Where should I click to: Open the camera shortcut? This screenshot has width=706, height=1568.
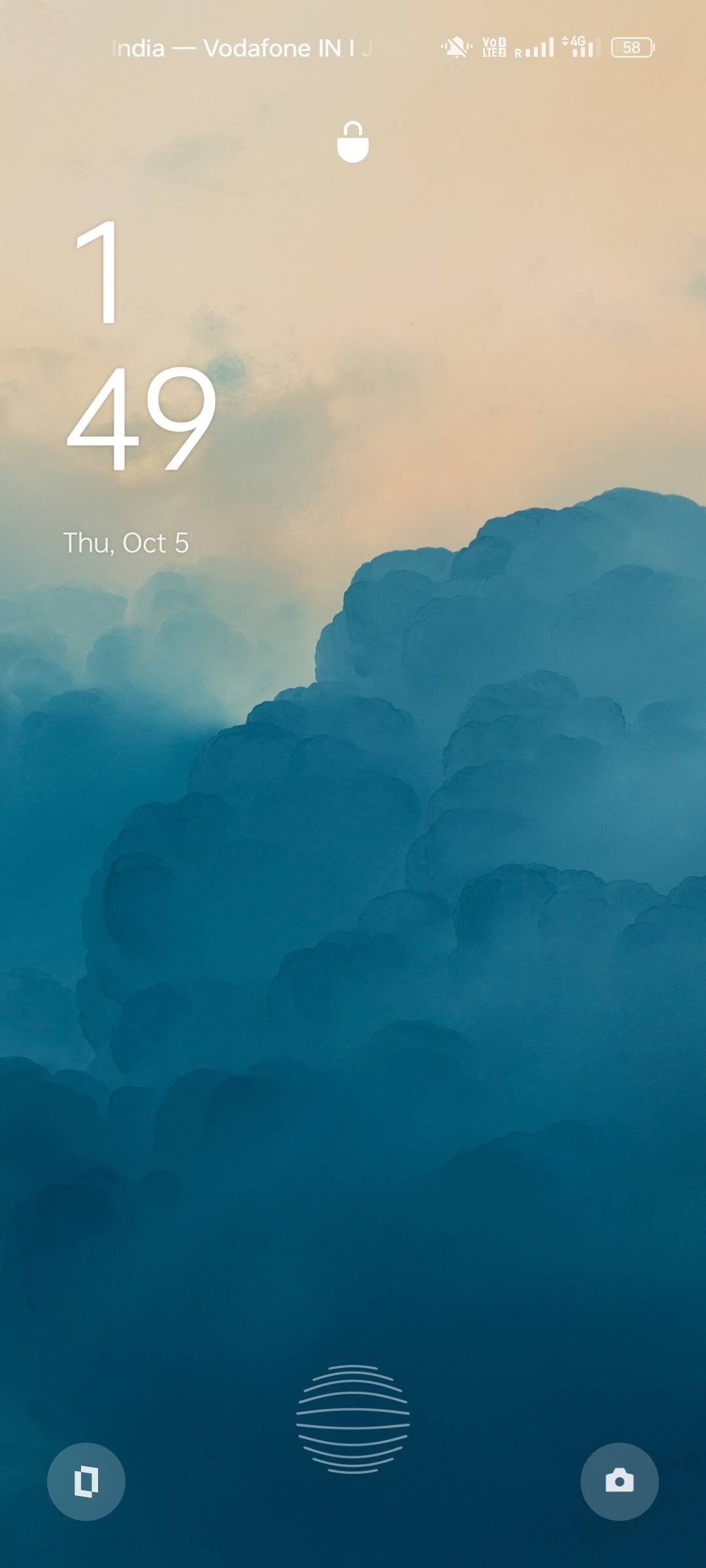pyautogui.click(x=619, y=1481)
